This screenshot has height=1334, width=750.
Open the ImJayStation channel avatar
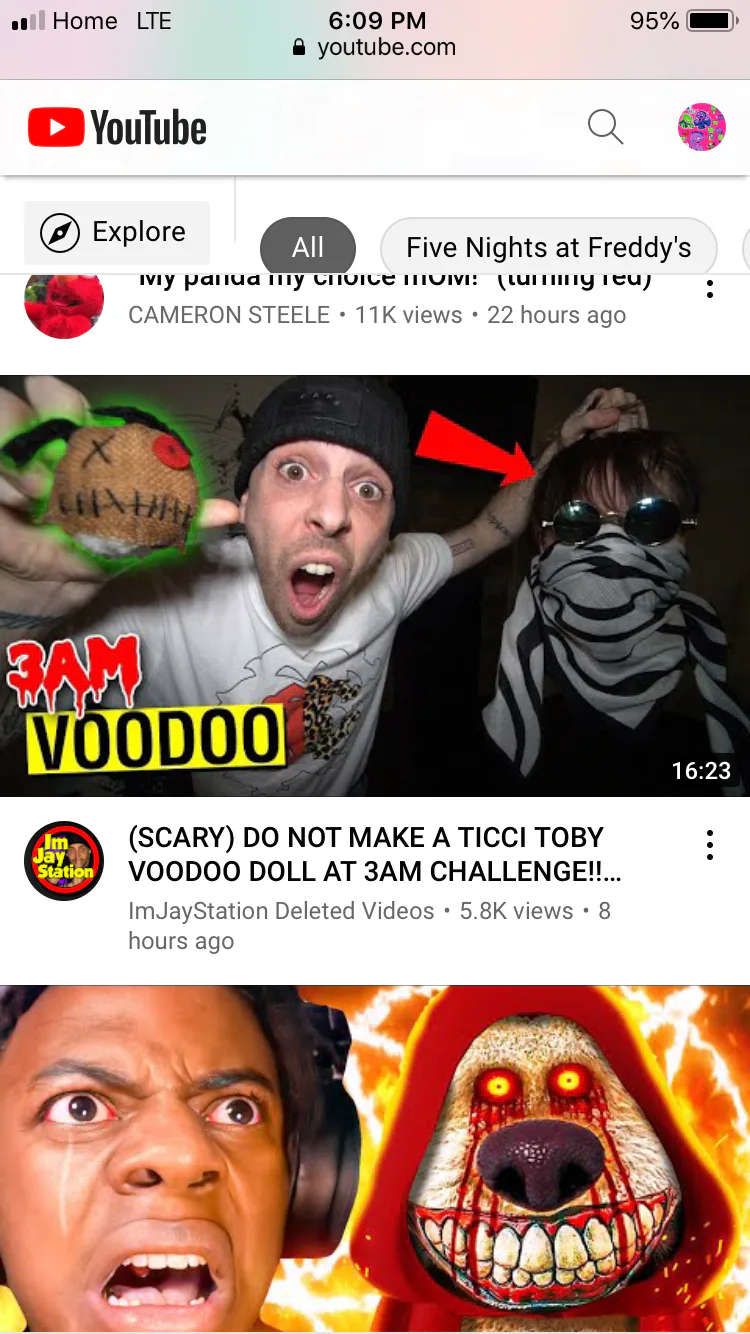coord(64,861)
